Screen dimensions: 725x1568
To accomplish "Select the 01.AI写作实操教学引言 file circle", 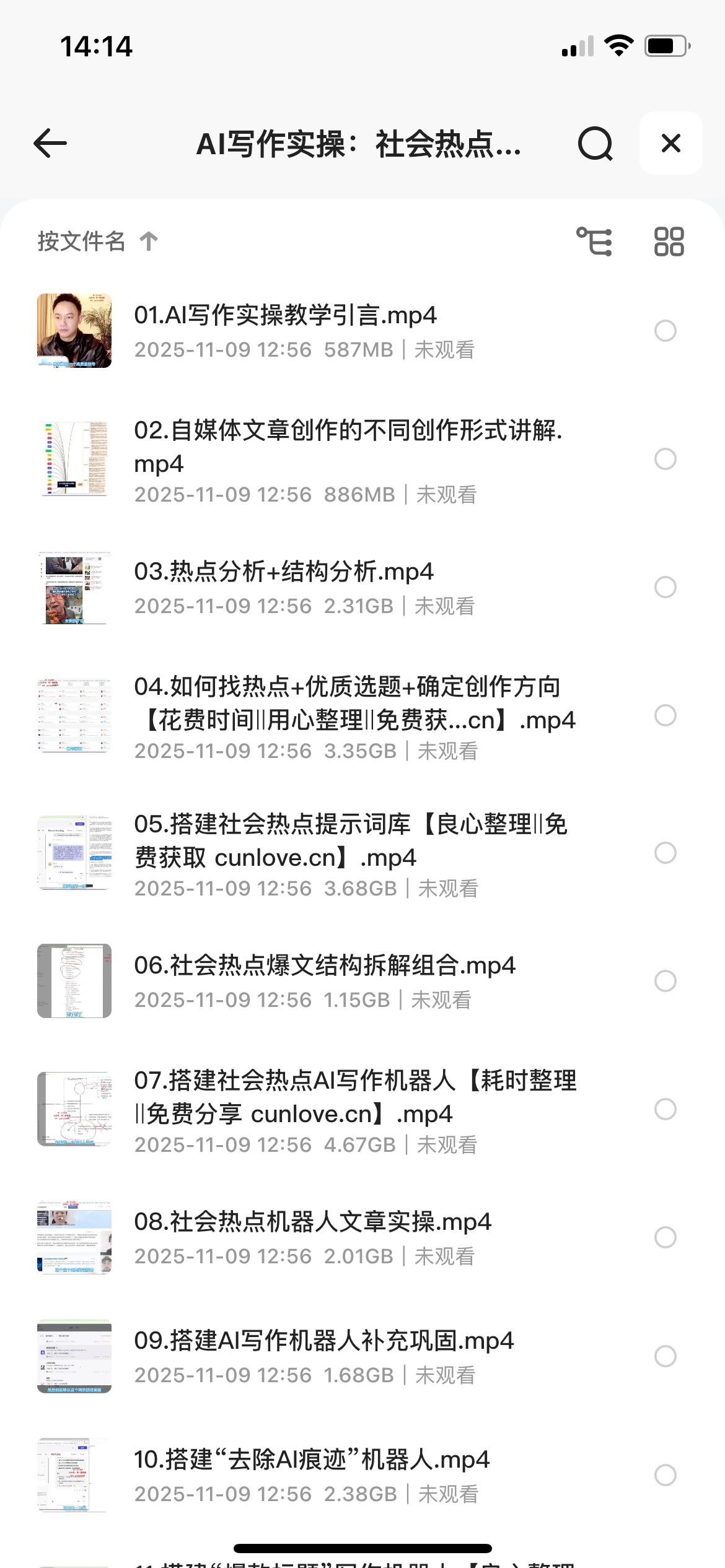I will click(665, 331).
